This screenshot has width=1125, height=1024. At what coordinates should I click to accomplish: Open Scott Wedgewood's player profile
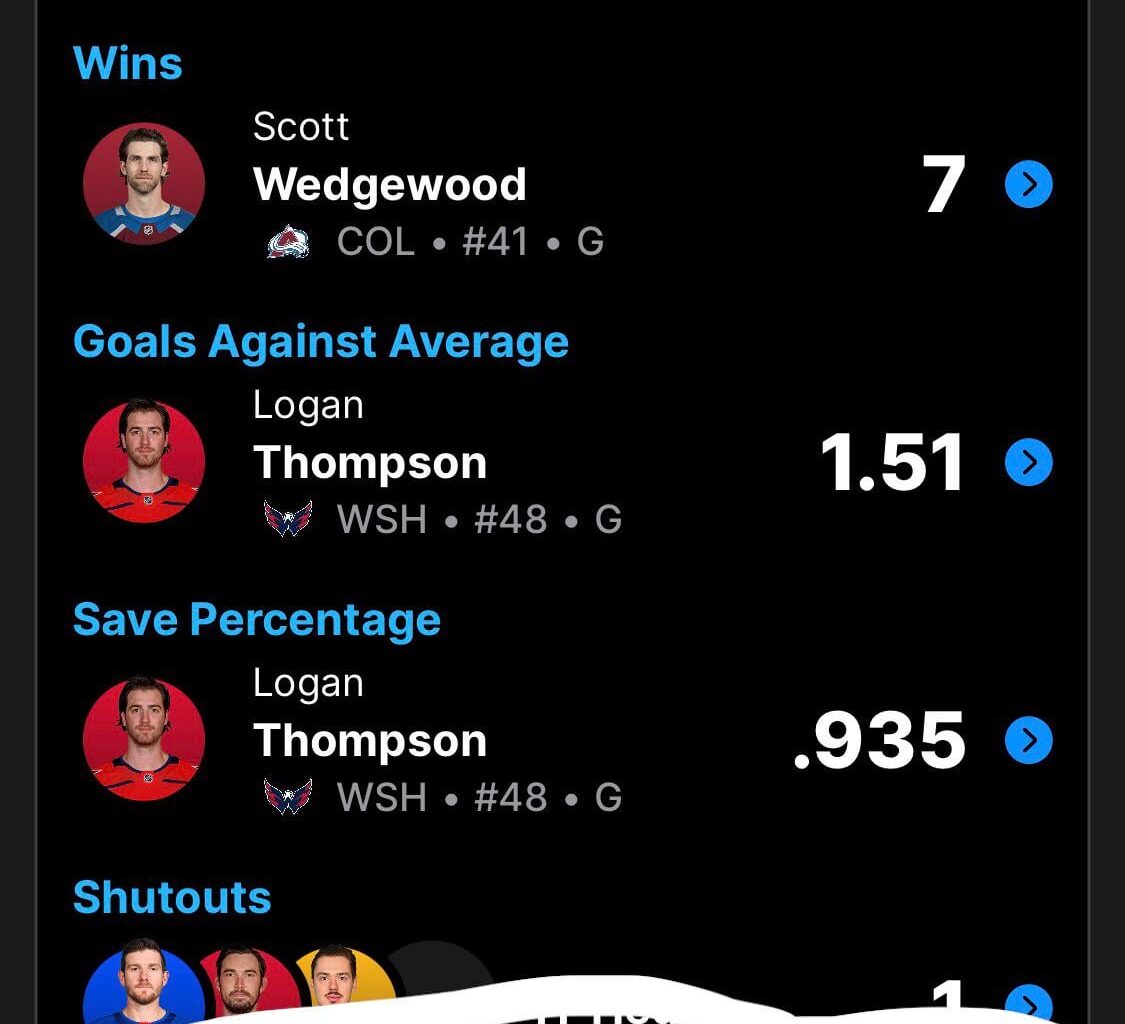tap(389, 185)
